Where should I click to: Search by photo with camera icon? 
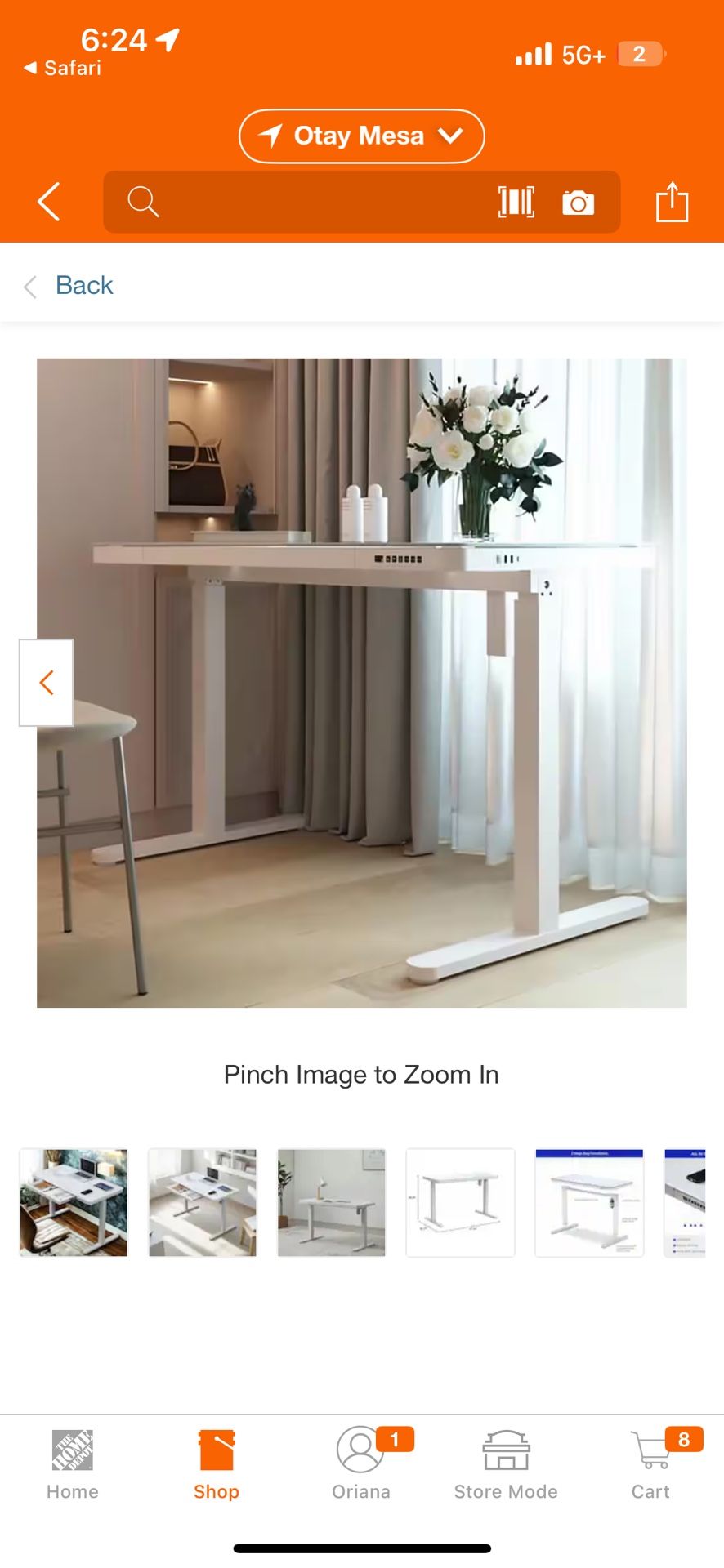click(x=578, y=203)
